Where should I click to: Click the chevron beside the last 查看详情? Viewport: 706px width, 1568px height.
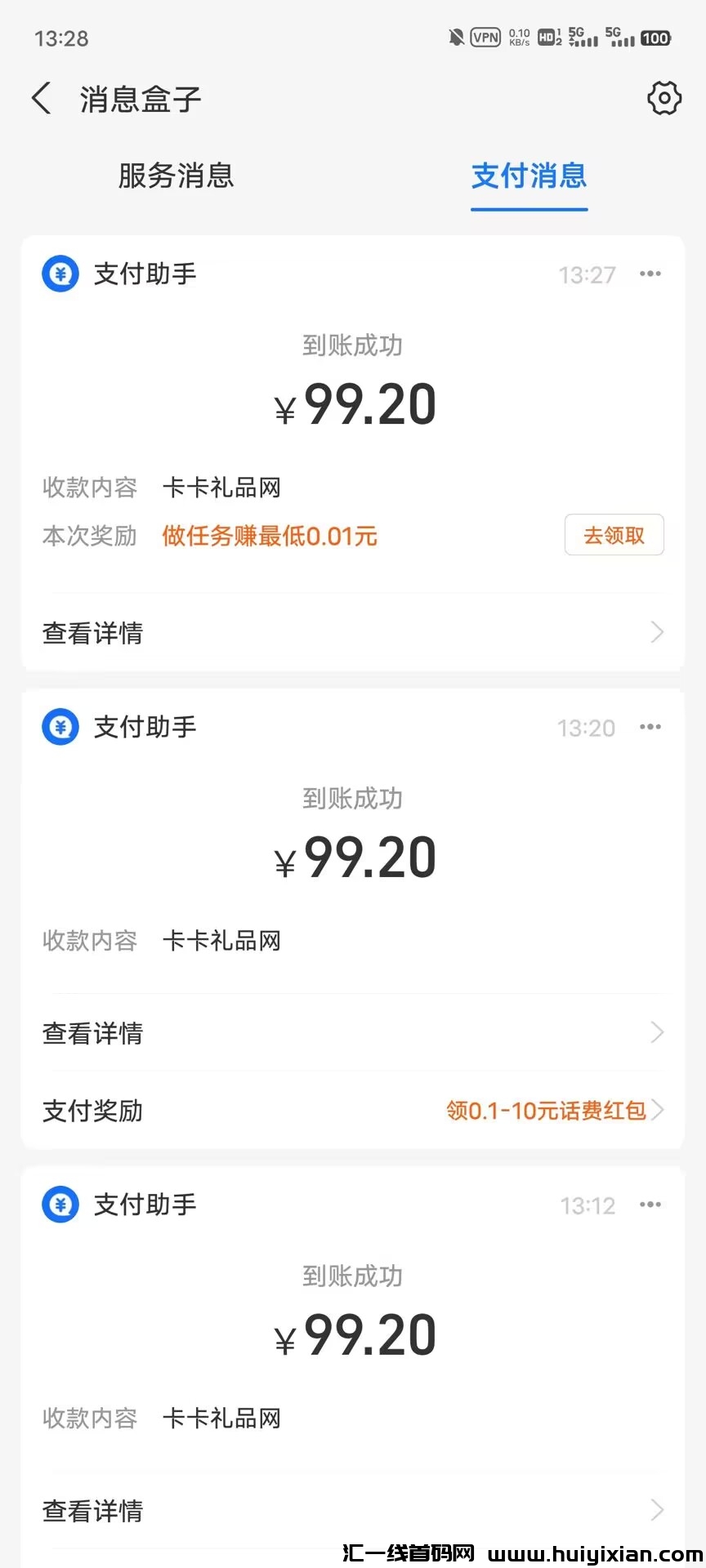point(658,1509)
